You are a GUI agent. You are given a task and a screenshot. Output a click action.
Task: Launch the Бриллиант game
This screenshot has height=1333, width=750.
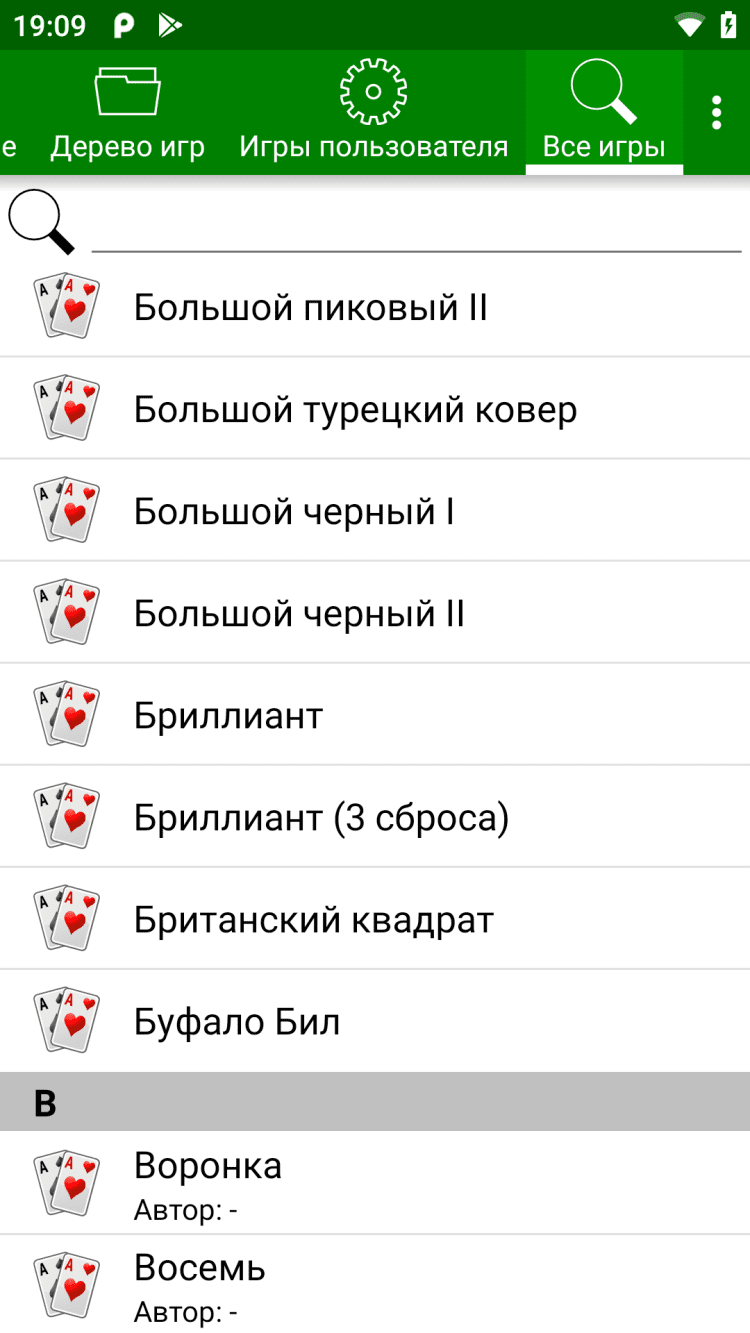[x=375, y=715]
